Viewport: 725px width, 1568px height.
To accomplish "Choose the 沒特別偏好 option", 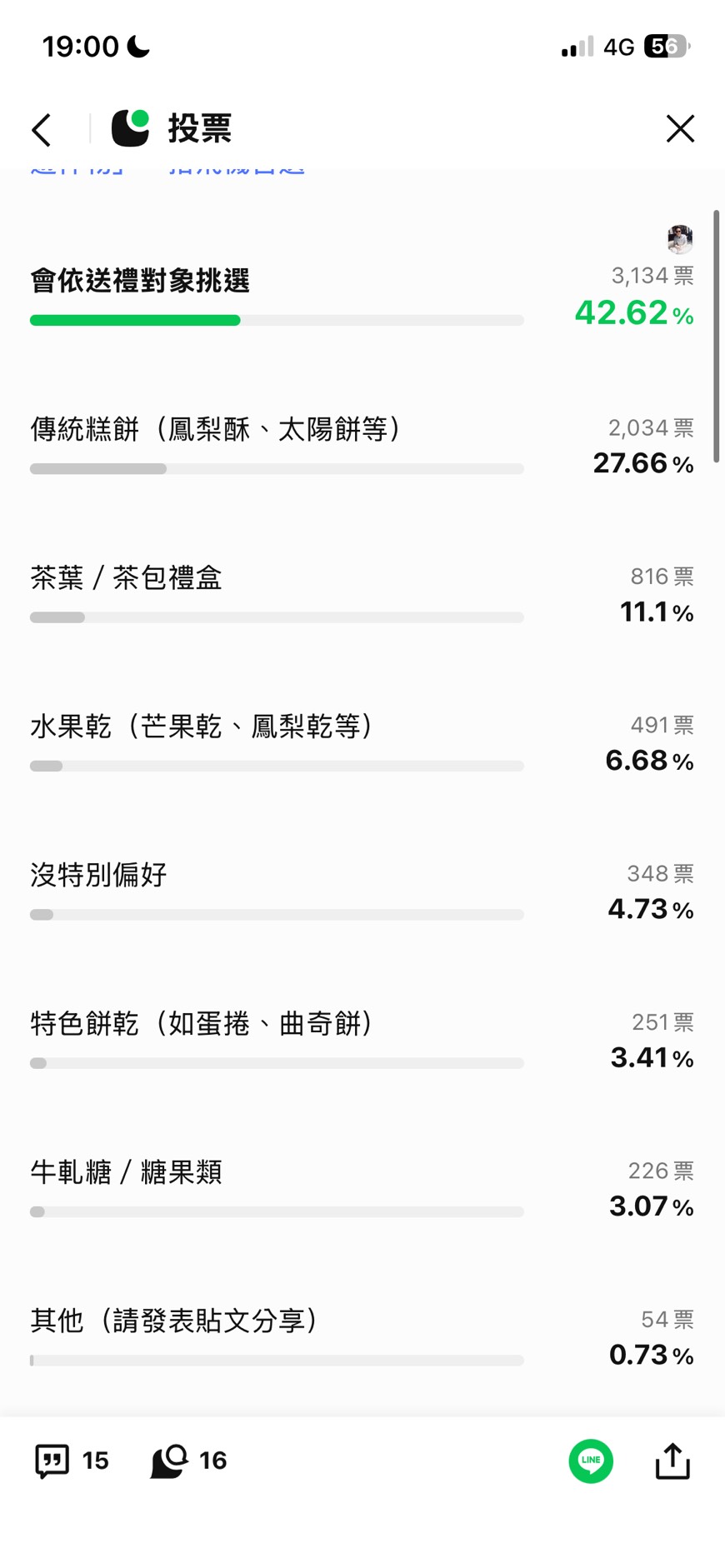I will tap(97, 875).
